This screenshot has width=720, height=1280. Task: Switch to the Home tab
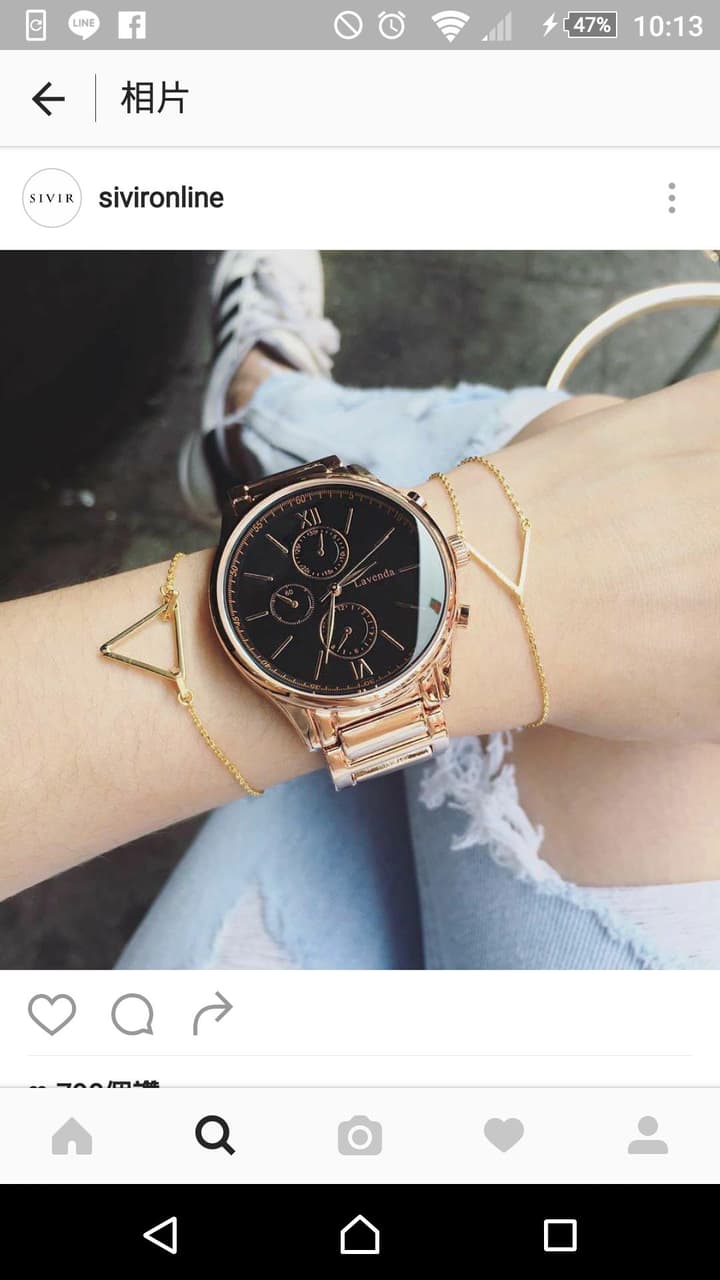pos(72,1136)
